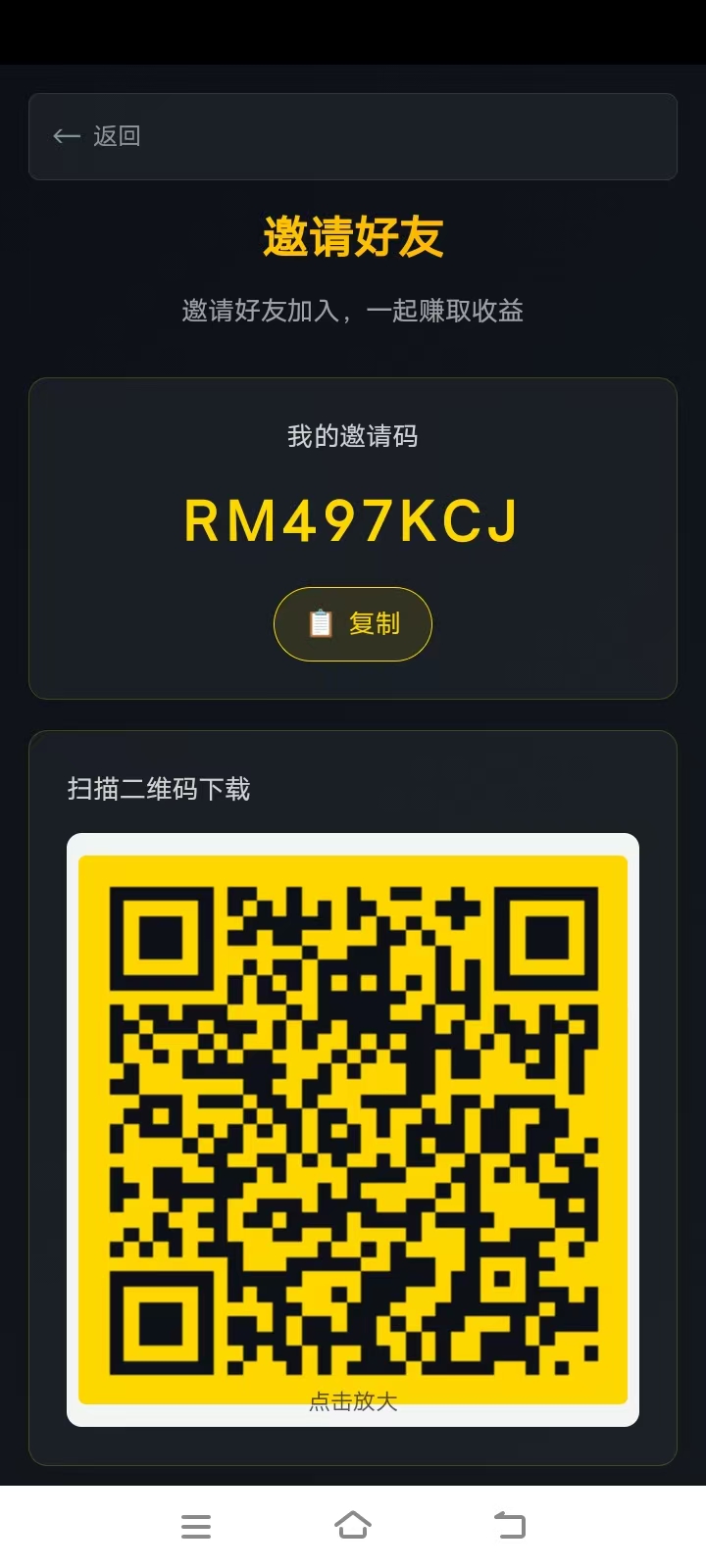706x1568 pixels.
Task: Tap the top 返回 header bar
Action: coord(353,136)
